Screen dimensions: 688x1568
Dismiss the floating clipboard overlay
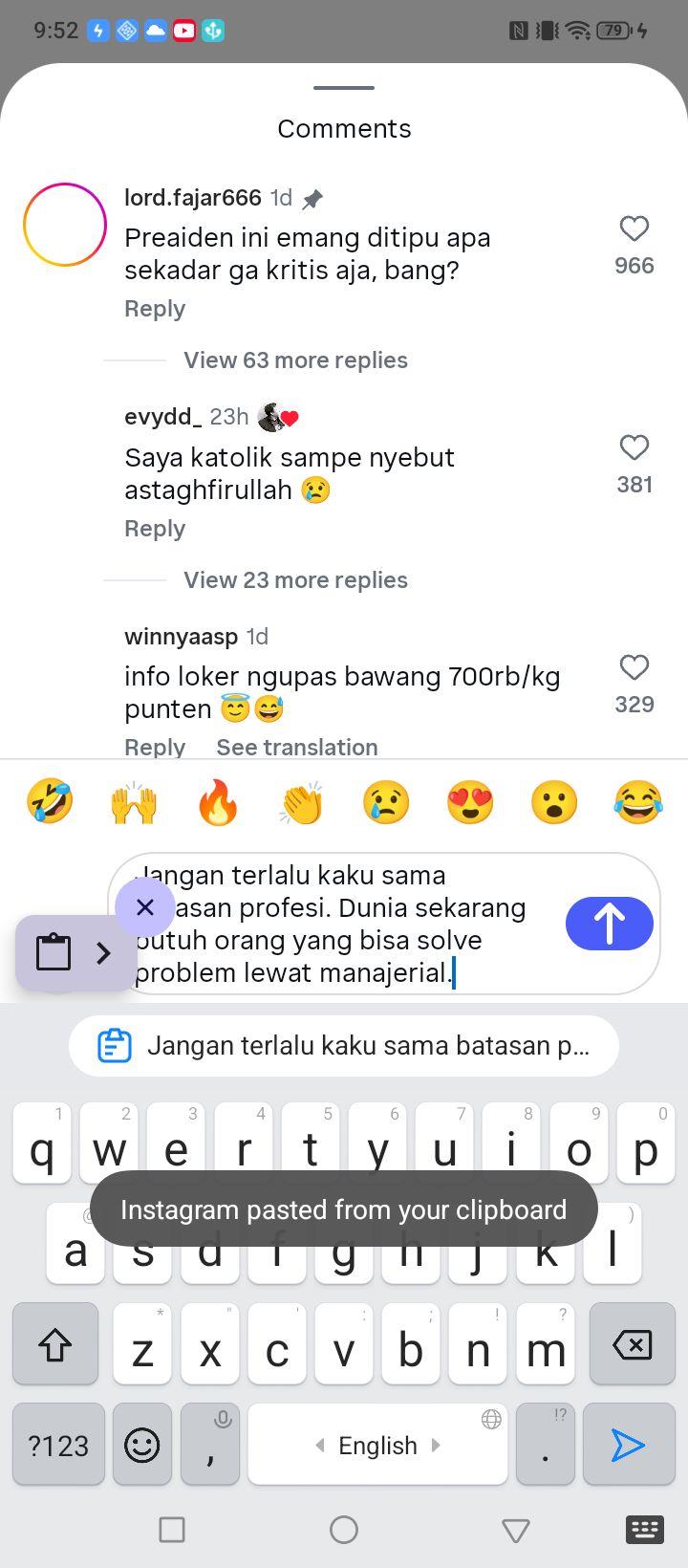tap(144, 906)
